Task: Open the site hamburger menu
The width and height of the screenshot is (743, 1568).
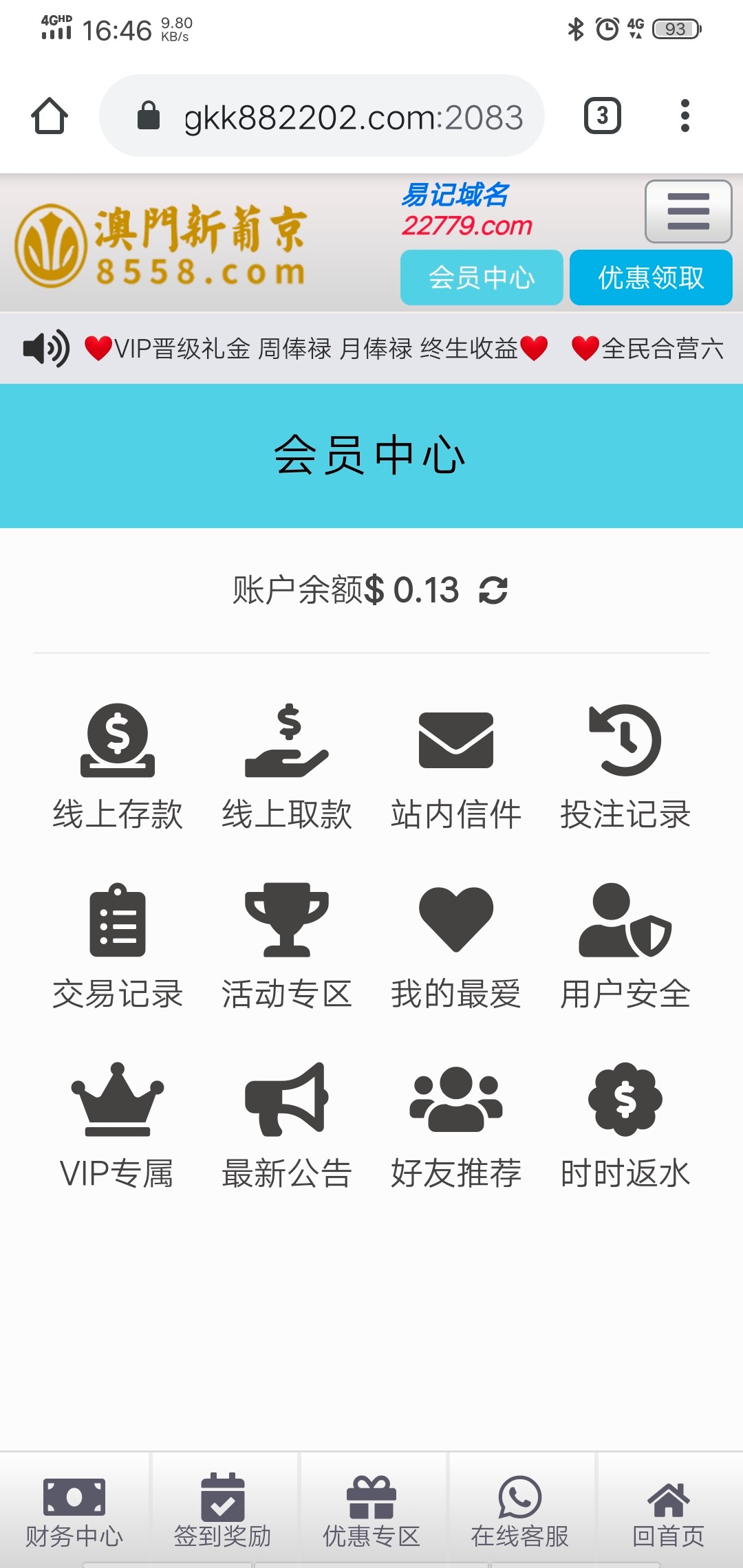Action: tap(688, 211)
